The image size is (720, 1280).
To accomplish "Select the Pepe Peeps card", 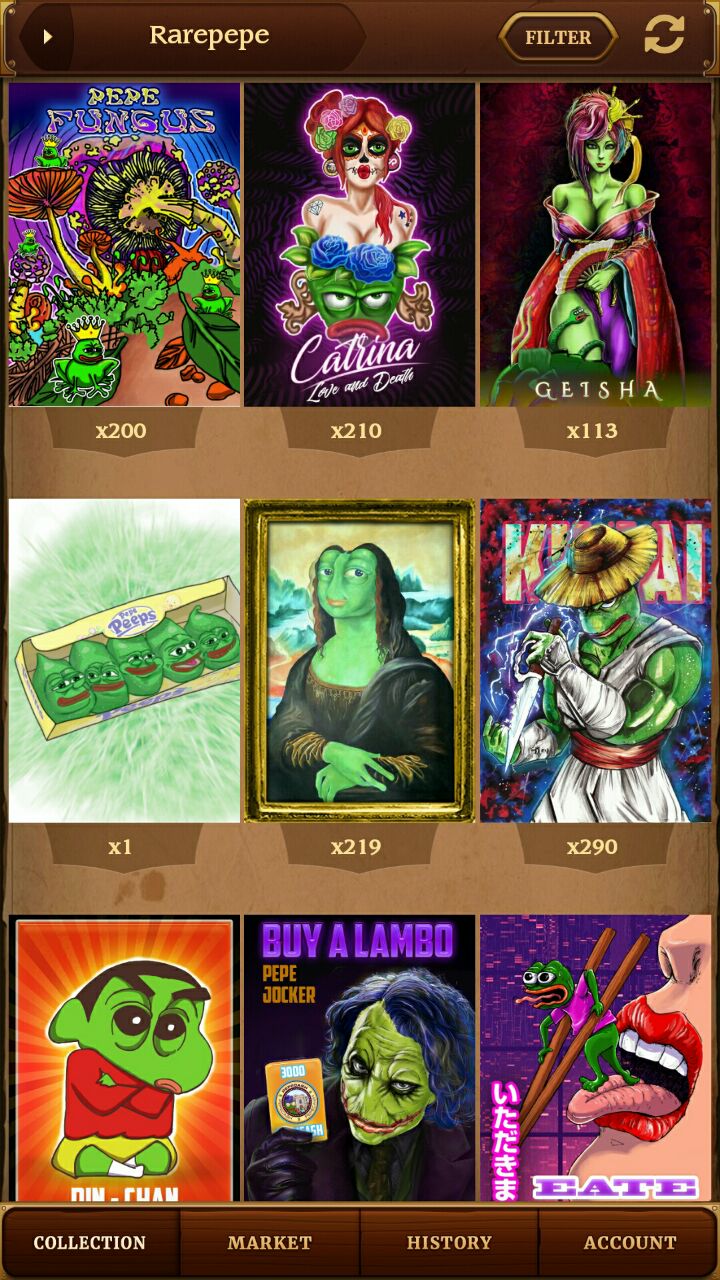I will [125, 661].
